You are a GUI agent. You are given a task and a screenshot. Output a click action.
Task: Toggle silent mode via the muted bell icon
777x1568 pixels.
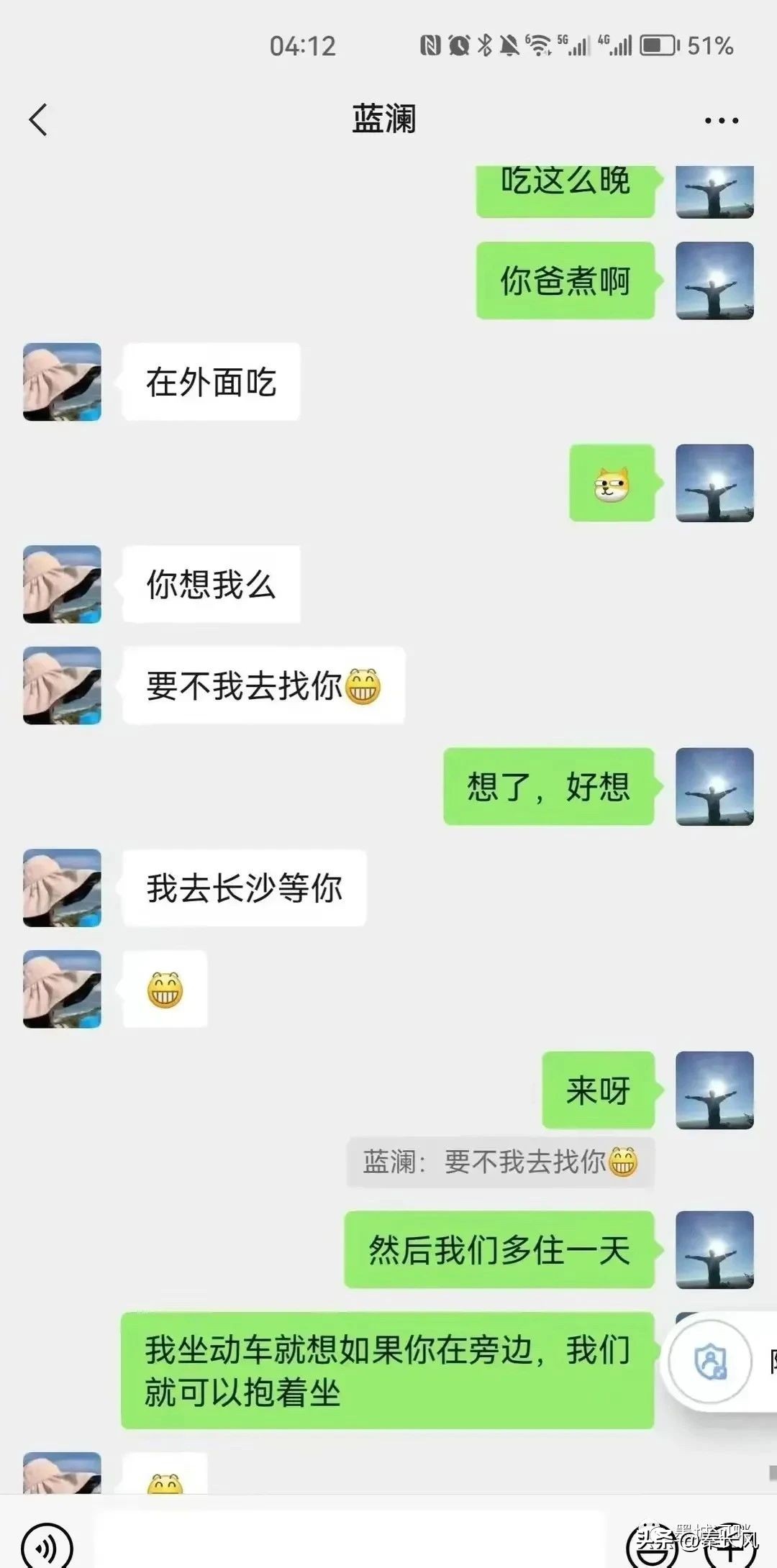509,45
